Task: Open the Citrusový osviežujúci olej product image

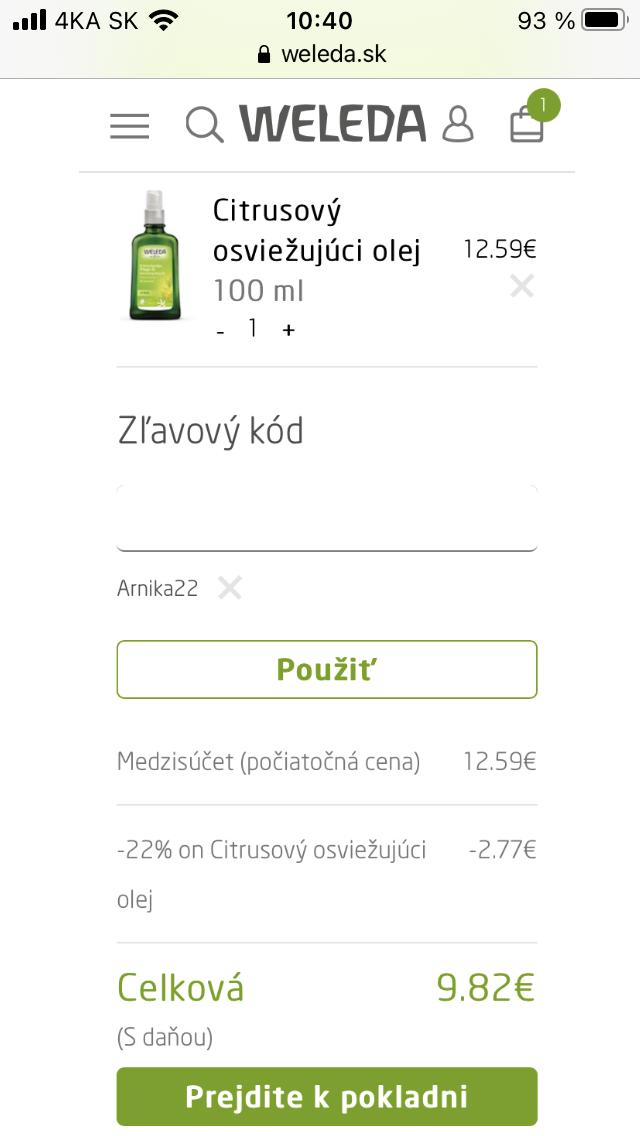Action: (x=152, y=256)
